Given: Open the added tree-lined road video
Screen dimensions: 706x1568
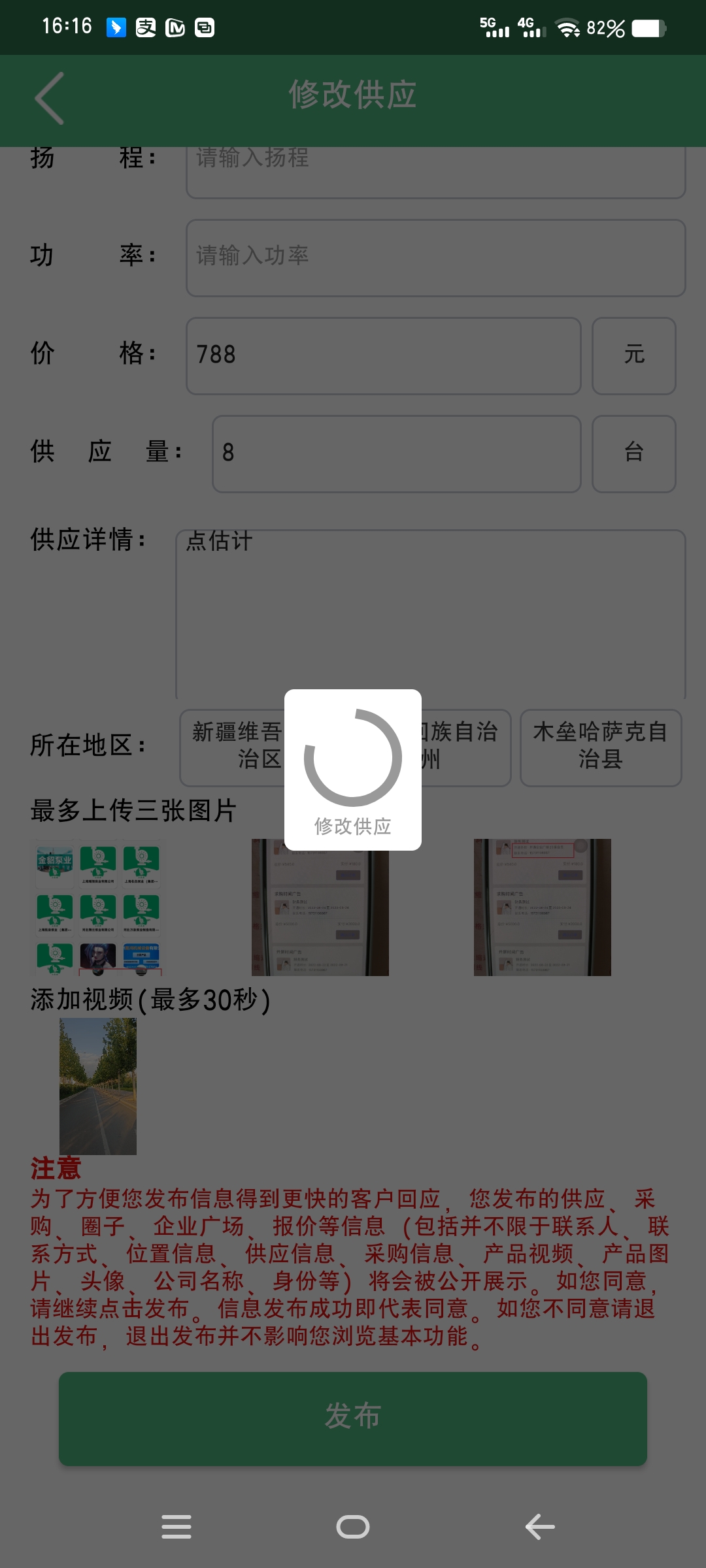Looking at the screenshot, I should (98, 1086).
